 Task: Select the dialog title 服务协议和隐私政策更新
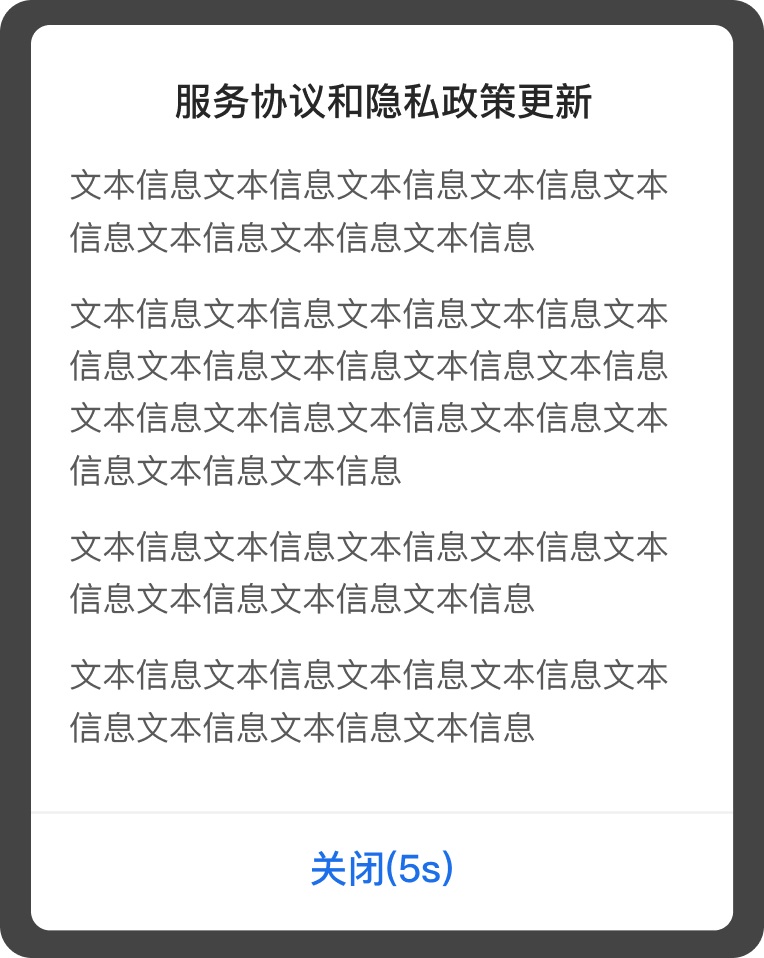(x=381, y=99)
